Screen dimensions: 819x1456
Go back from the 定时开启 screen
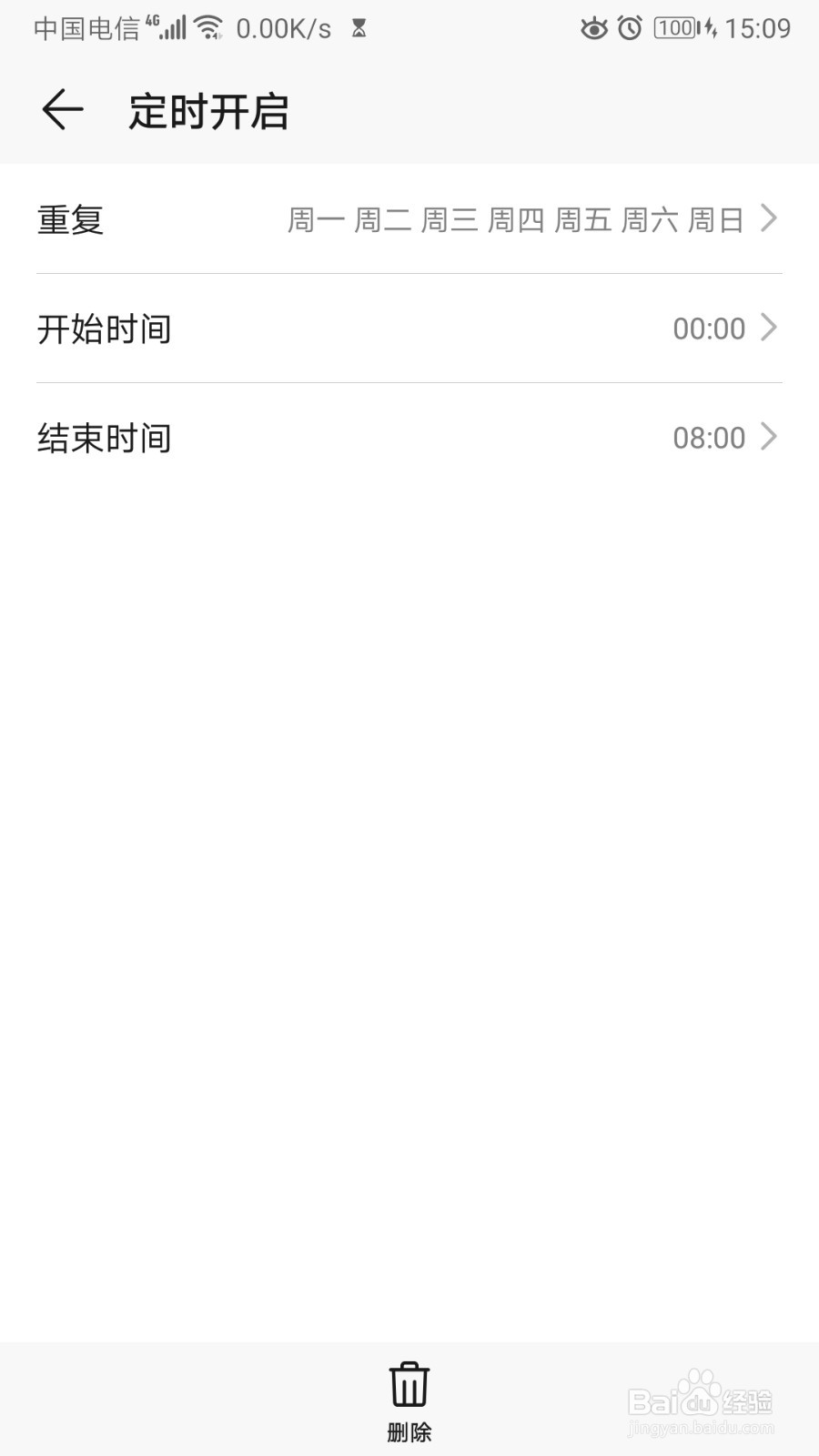point(63,110)
